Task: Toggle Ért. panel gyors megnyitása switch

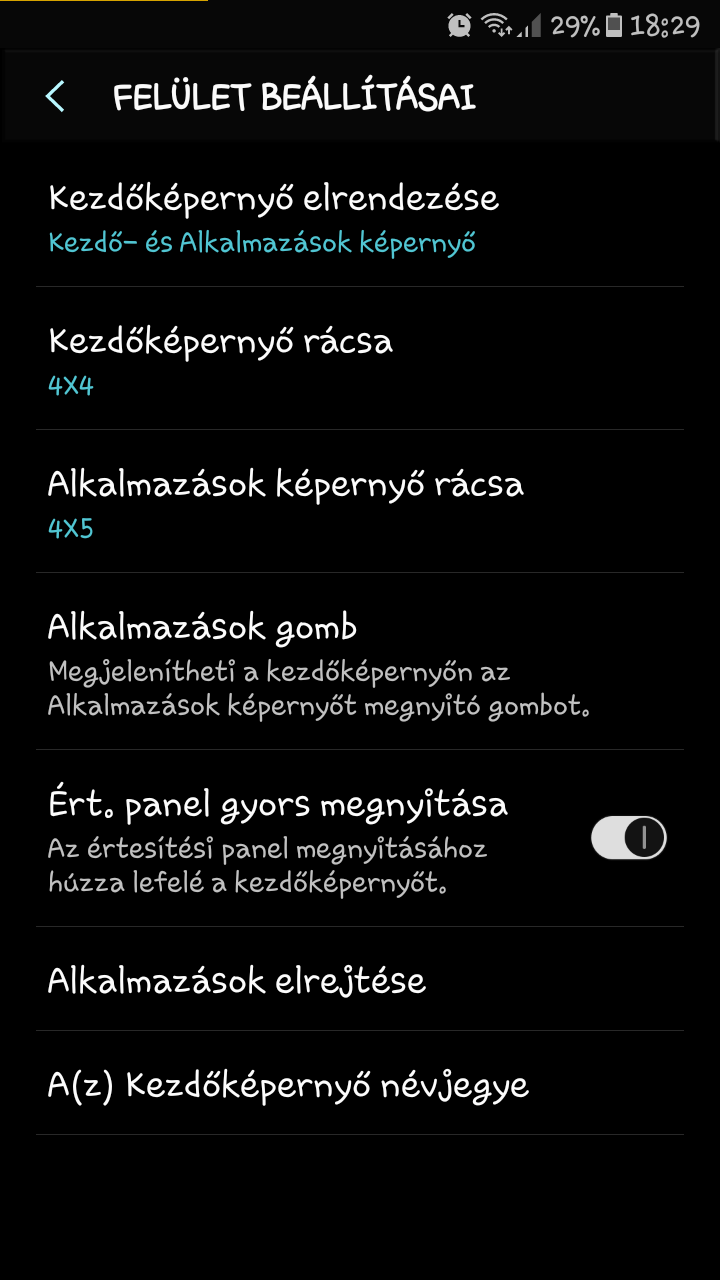Action: (628, 838)
